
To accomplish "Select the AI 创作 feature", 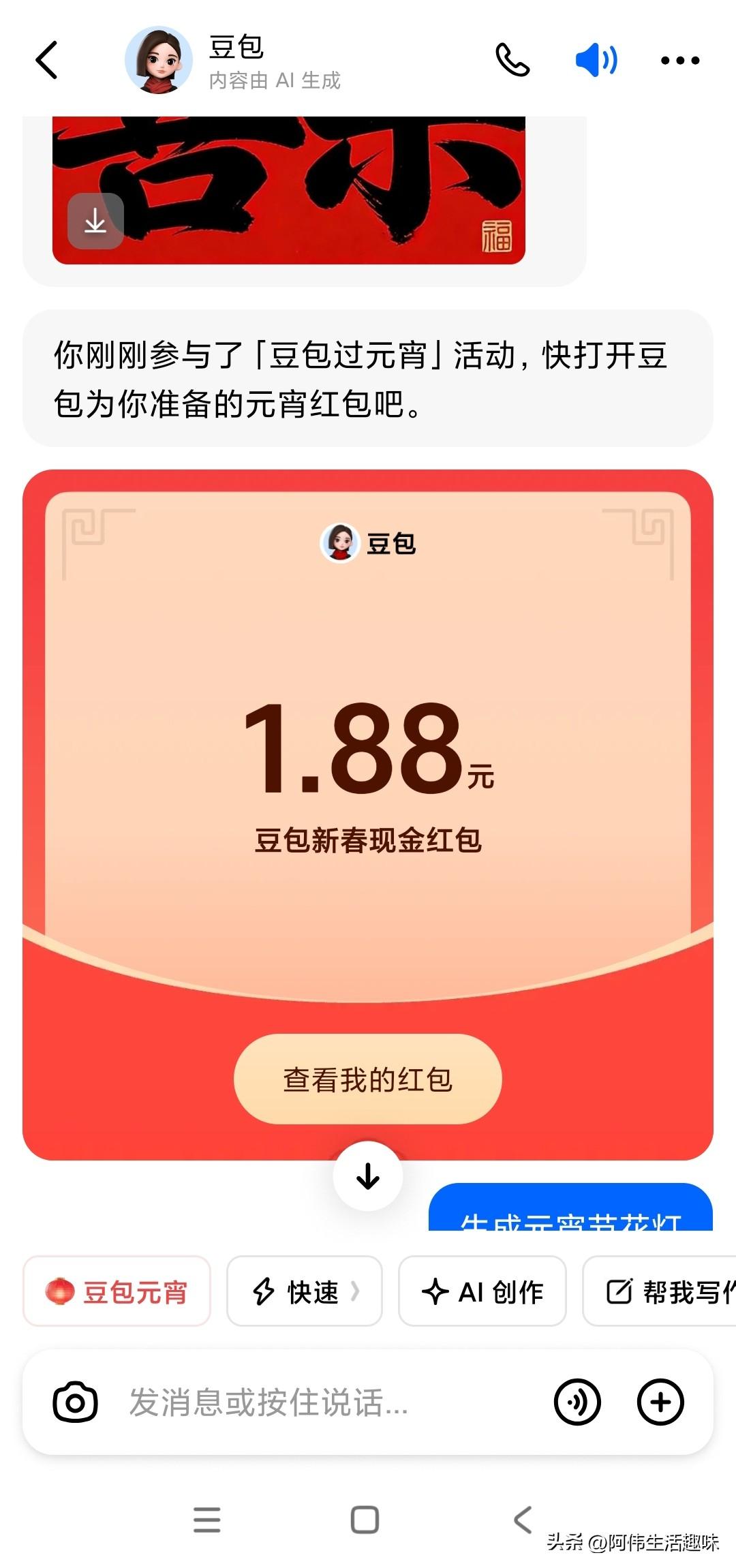I will pyautogui.click(x=482, y=1291).
